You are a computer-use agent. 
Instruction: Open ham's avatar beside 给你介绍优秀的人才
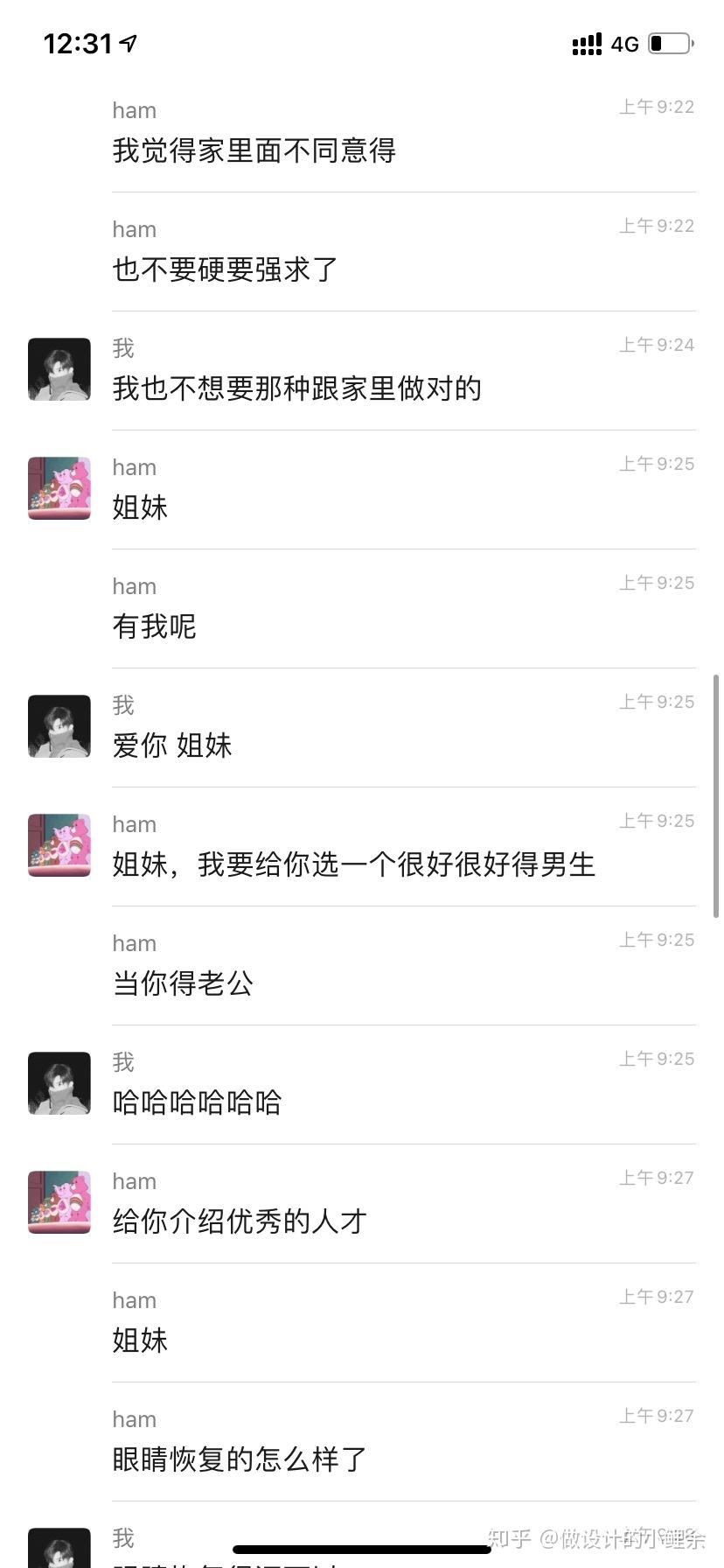tap(59, 1202)
